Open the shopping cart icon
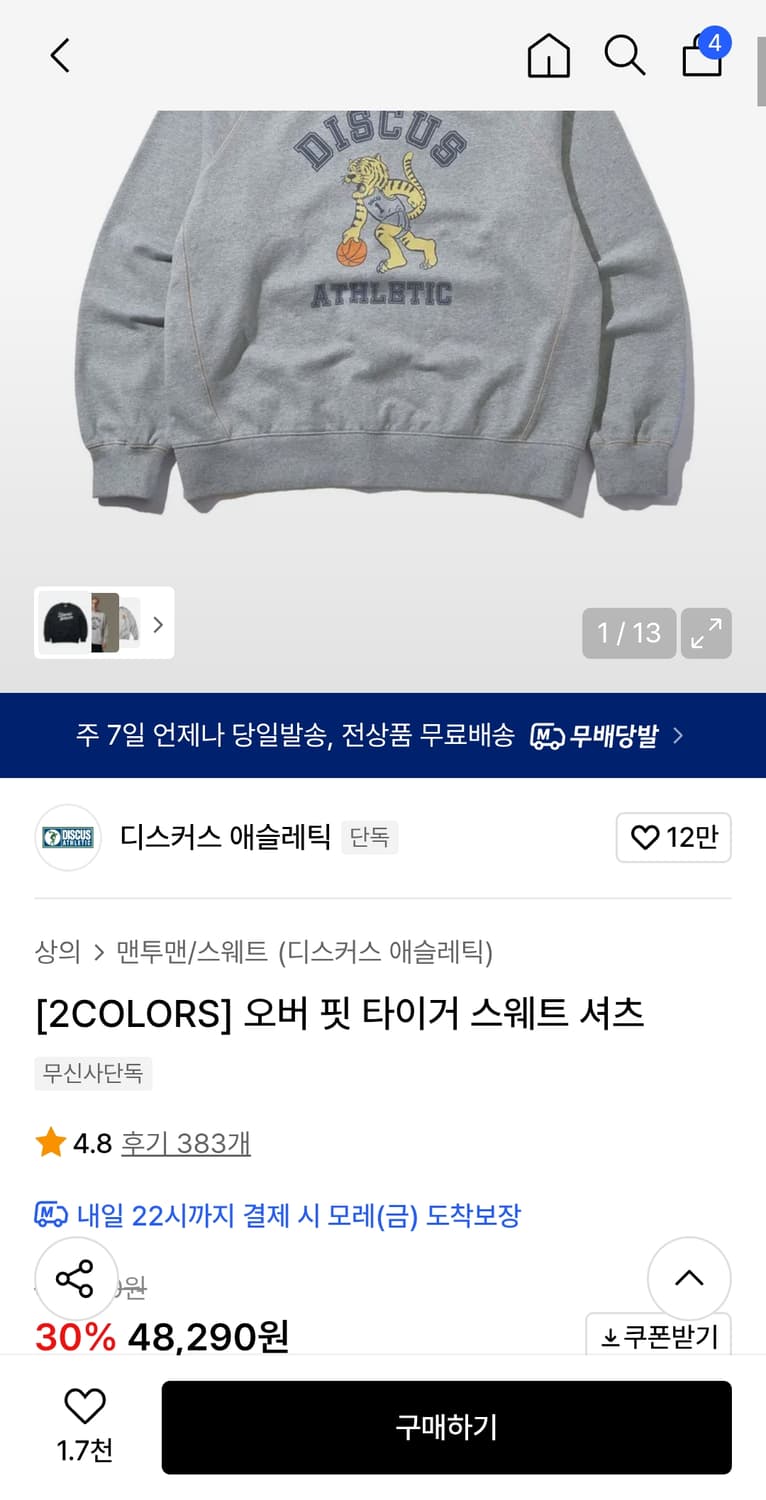The width and height of the screenshot is (766, 1500). (x=701, y=58)
